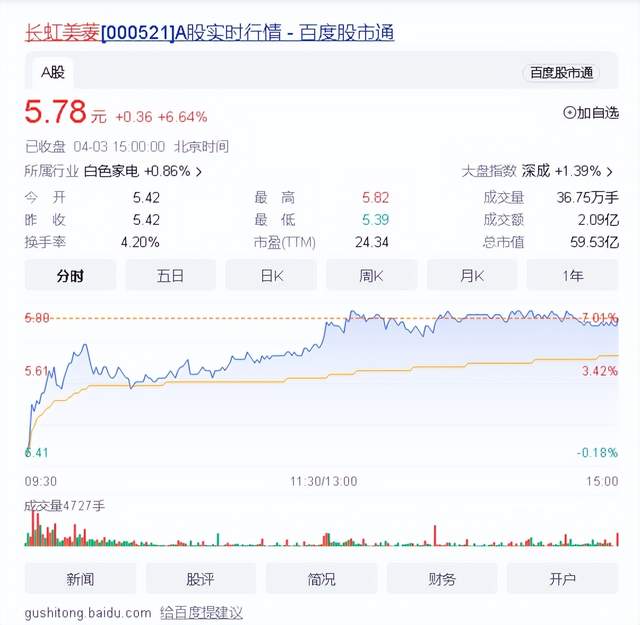Switch to the 1年 chart tab
640x625 pixels.
(573, 275)
